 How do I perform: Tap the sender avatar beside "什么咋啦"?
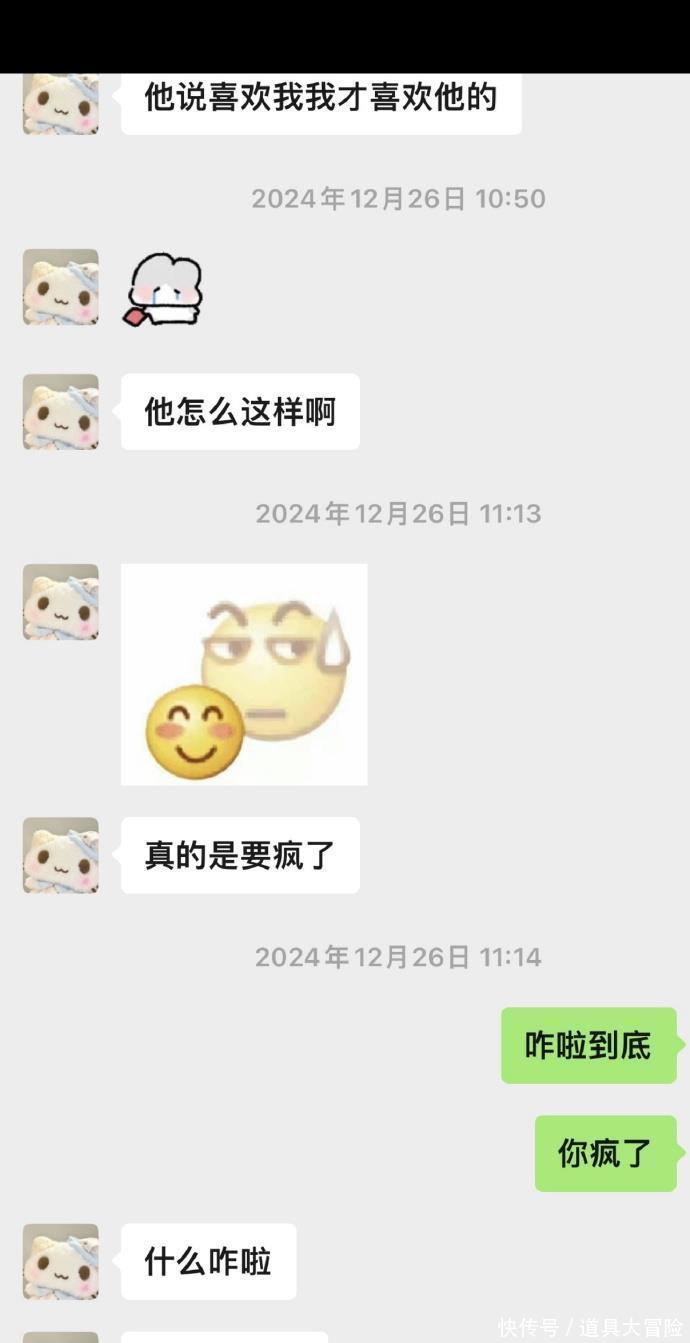click(x=61, y=1261)
